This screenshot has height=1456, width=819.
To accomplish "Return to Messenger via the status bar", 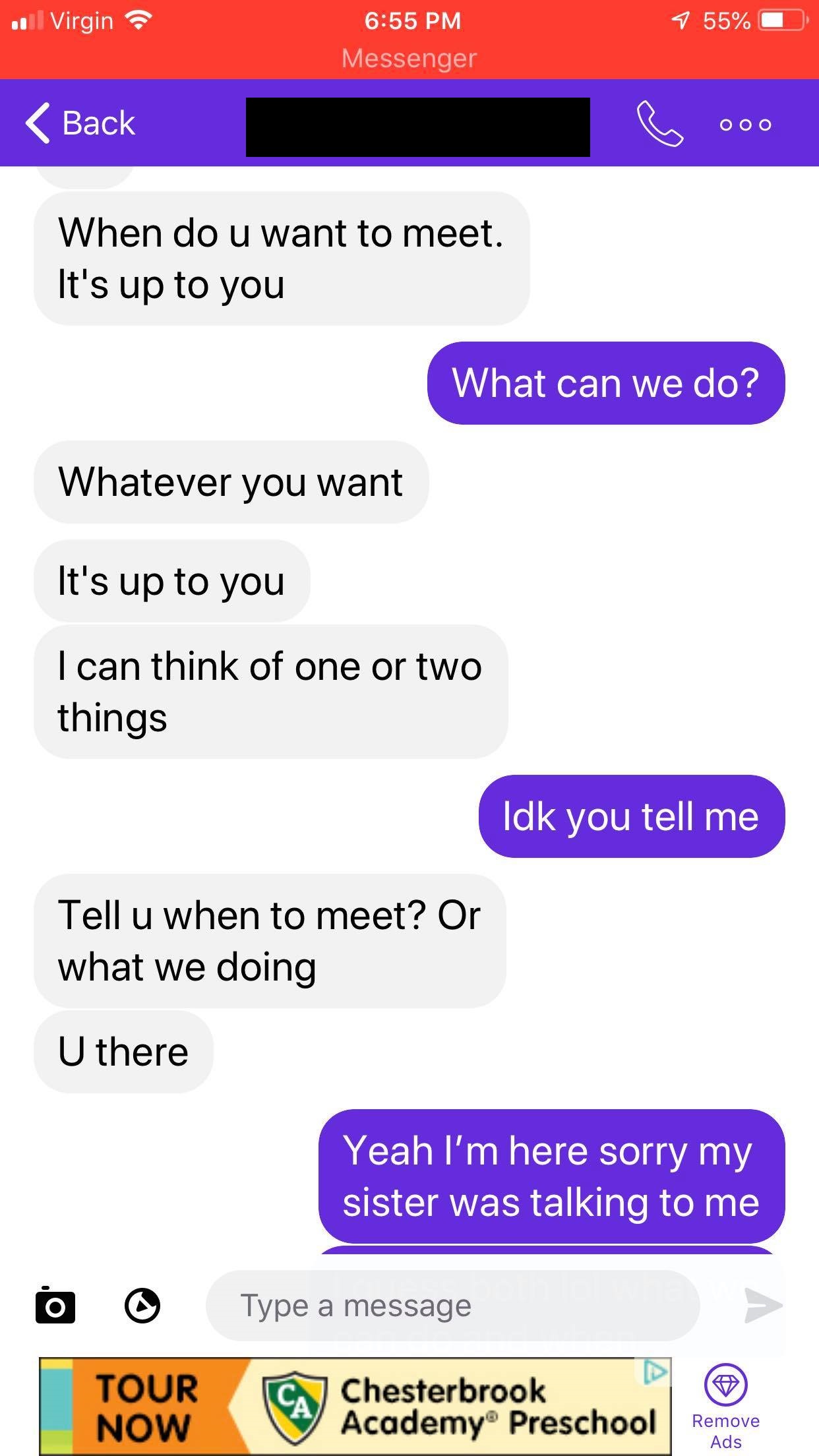I will pyautogui.click(x=409, y=58).
